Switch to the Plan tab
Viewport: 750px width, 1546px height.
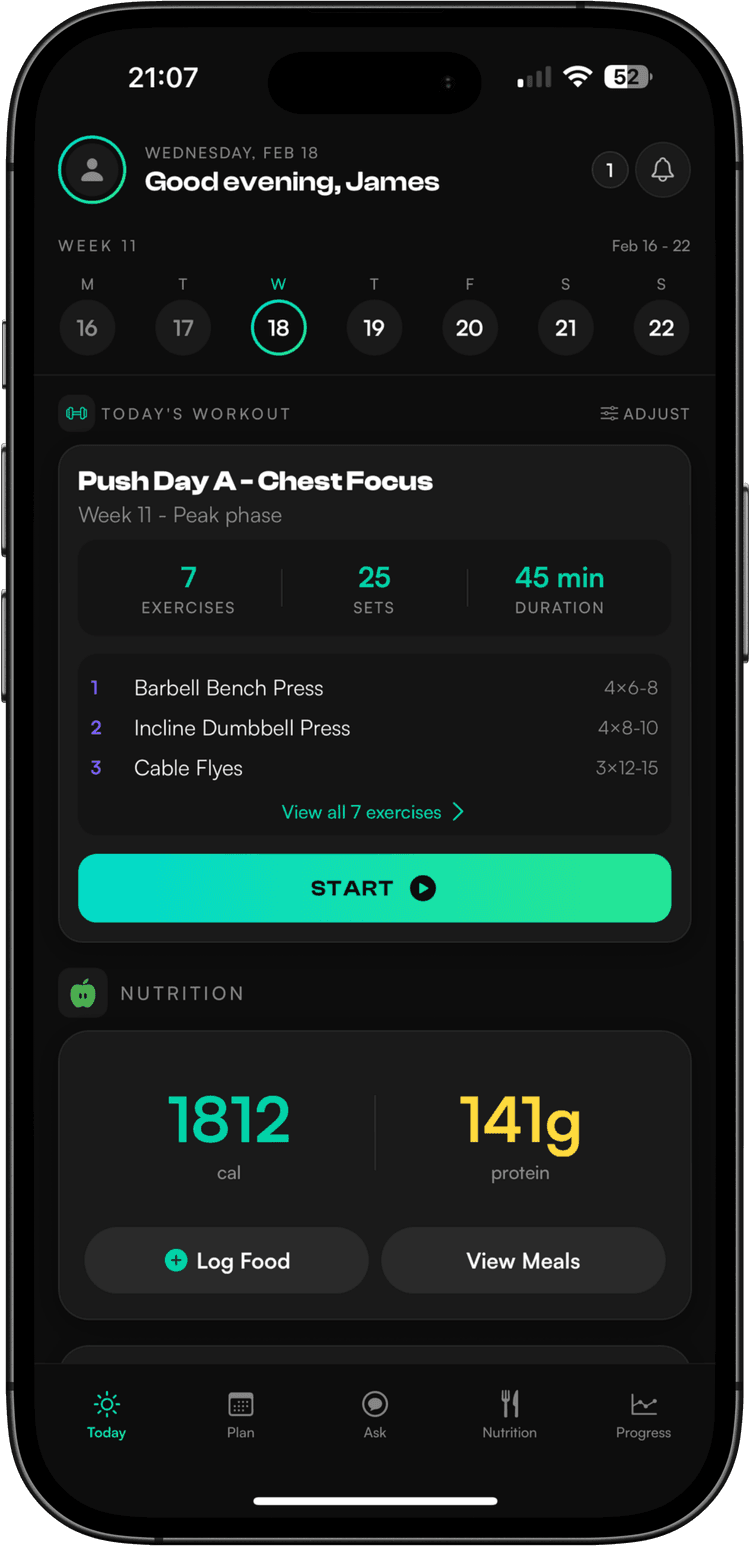[240, 1413]
